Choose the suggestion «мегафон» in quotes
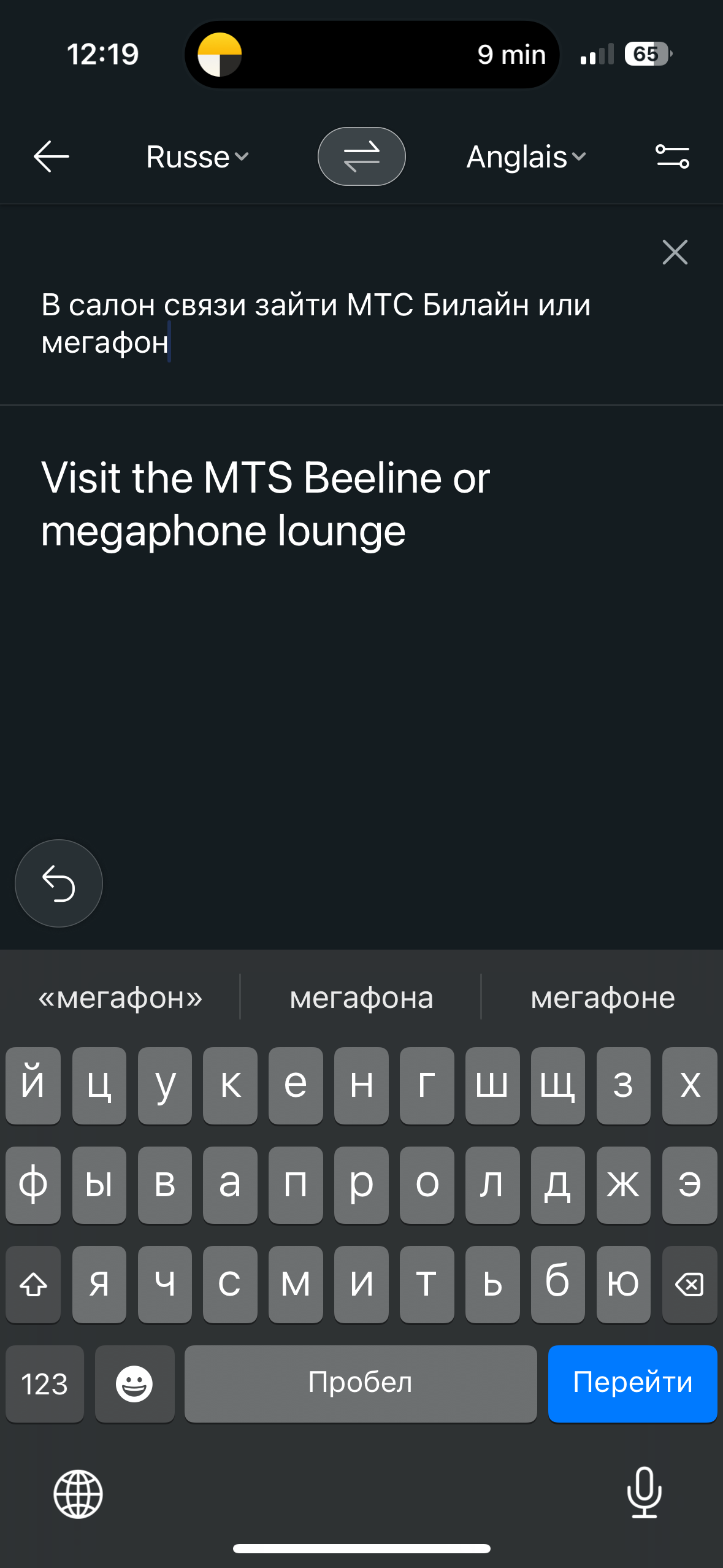 coord(120,997)
